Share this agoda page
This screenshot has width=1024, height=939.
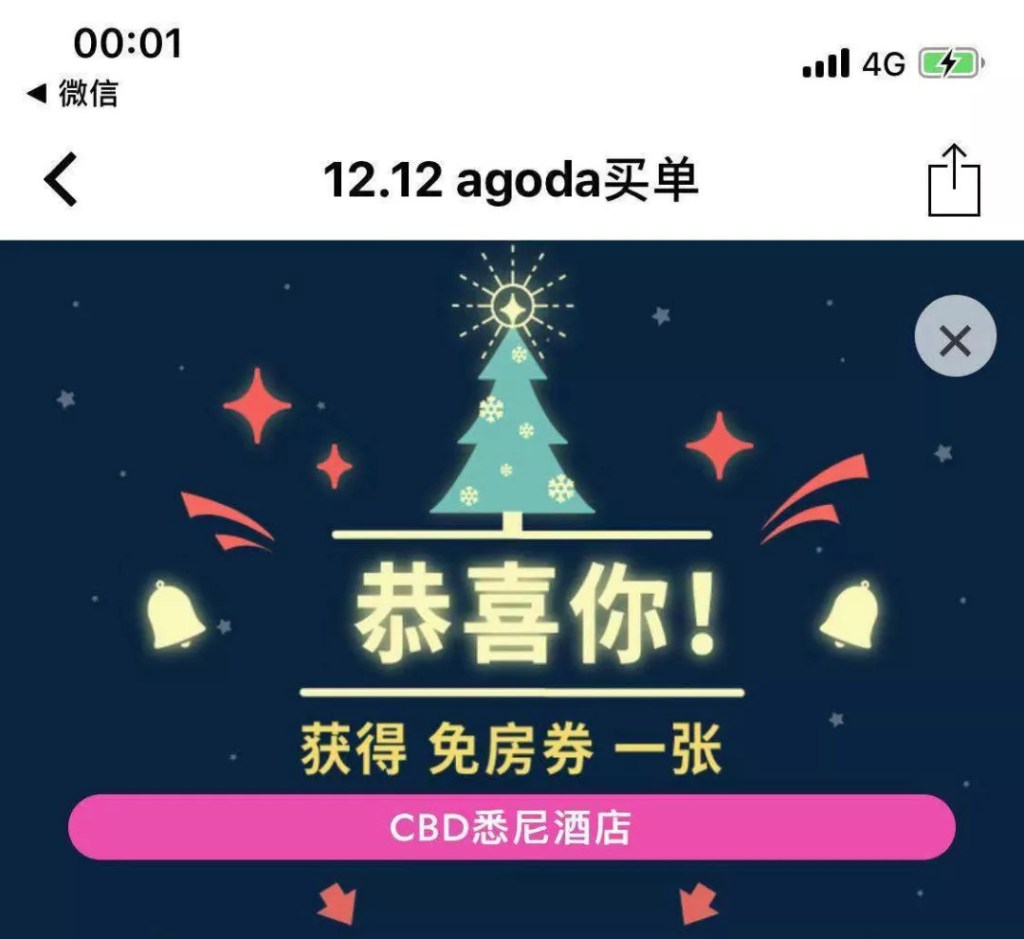953,181
